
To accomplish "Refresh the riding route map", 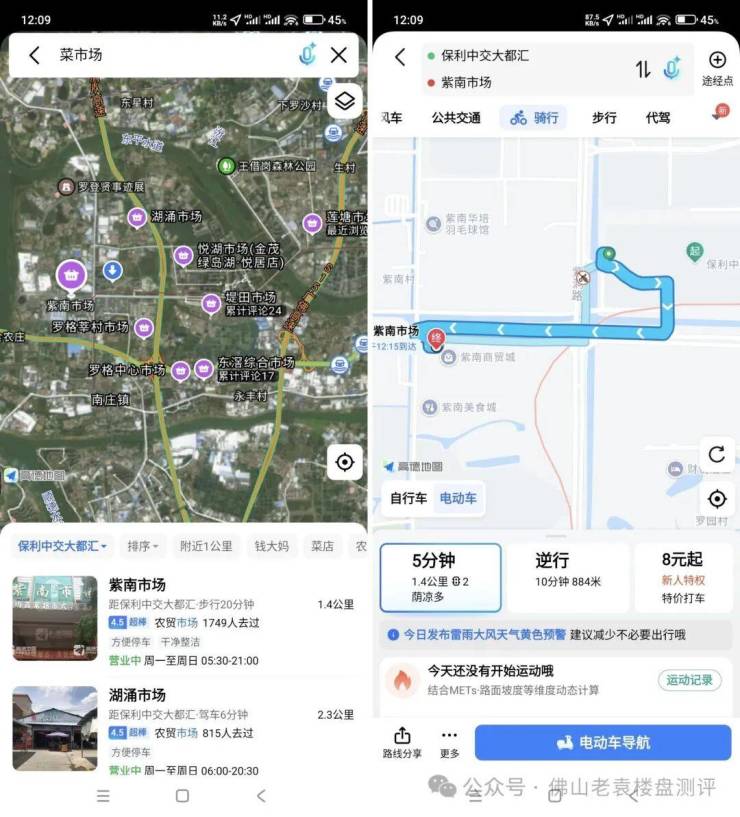I will [716, 455].
